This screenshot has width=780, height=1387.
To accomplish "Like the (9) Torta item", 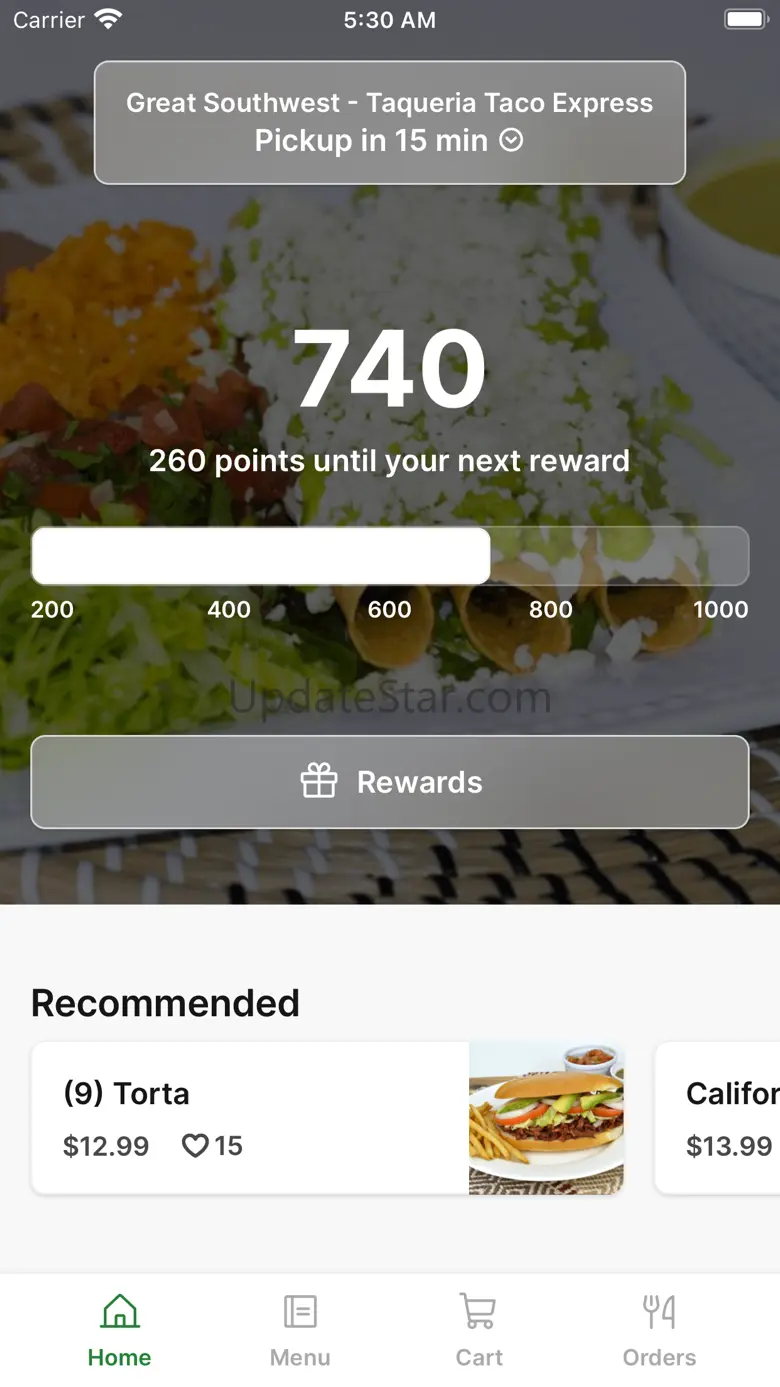I will (x=195, y=1146).
